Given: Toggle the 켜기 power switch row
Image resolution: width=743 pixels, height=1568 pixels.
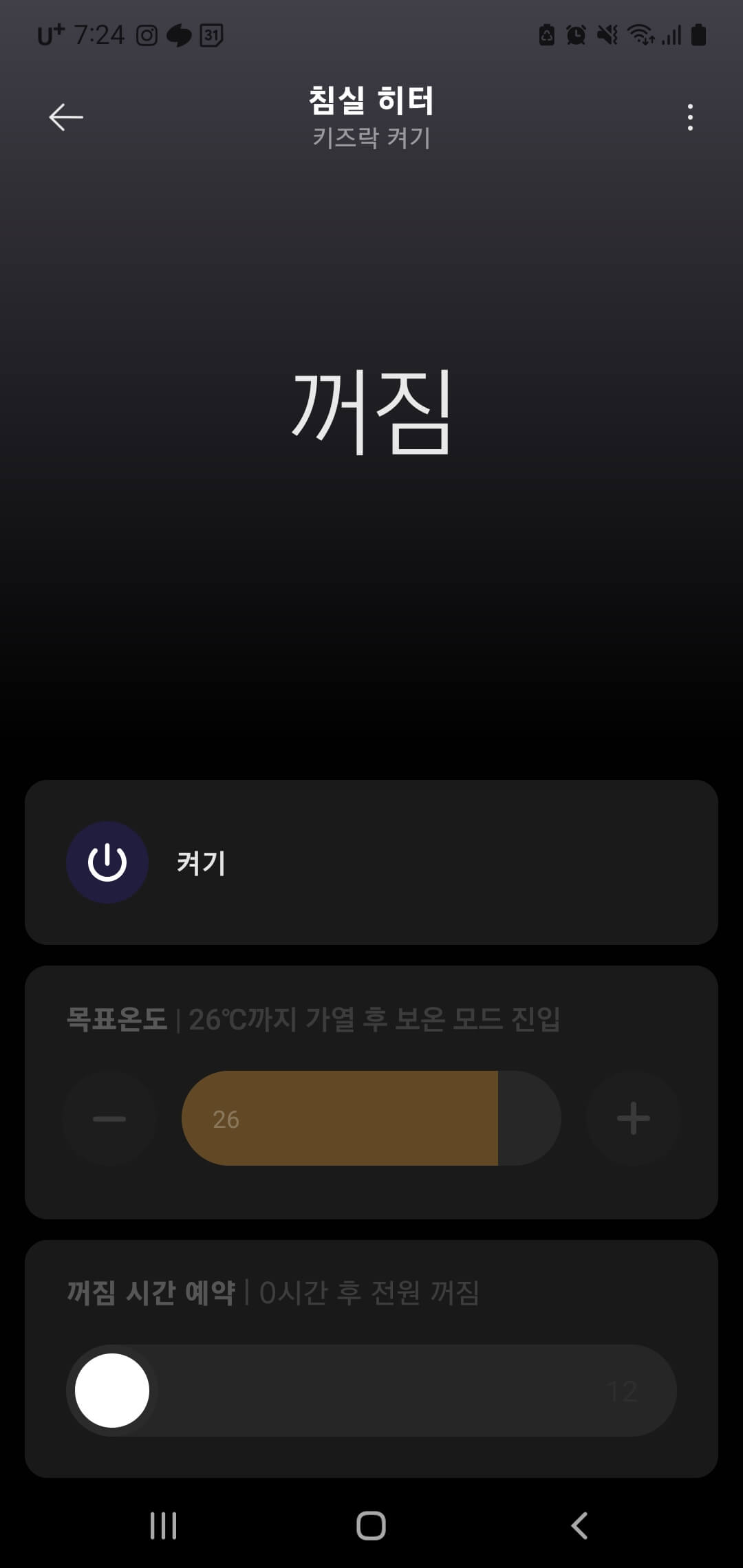Looking at the screenshot, I should (371, 862).
